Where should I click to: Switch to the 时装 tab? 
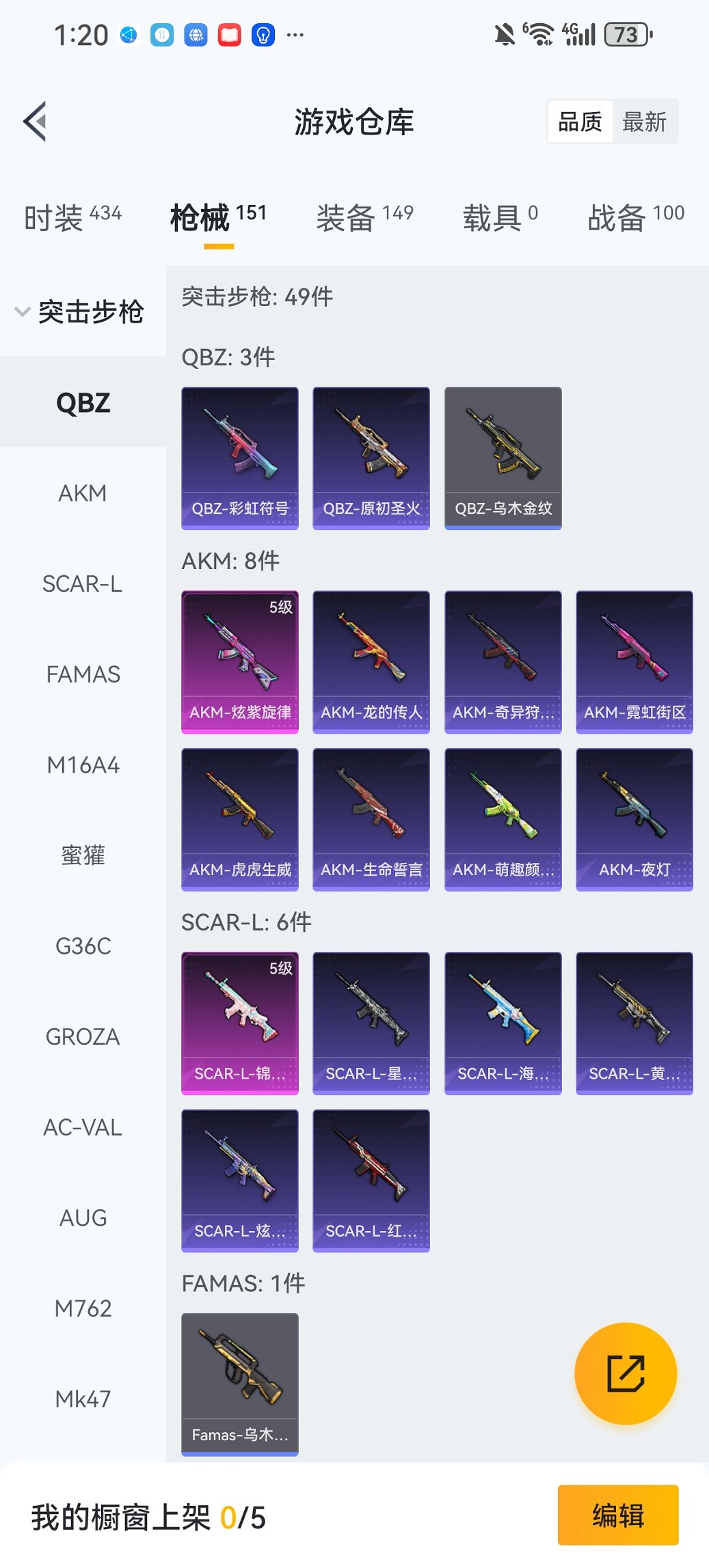coord(72,218)
